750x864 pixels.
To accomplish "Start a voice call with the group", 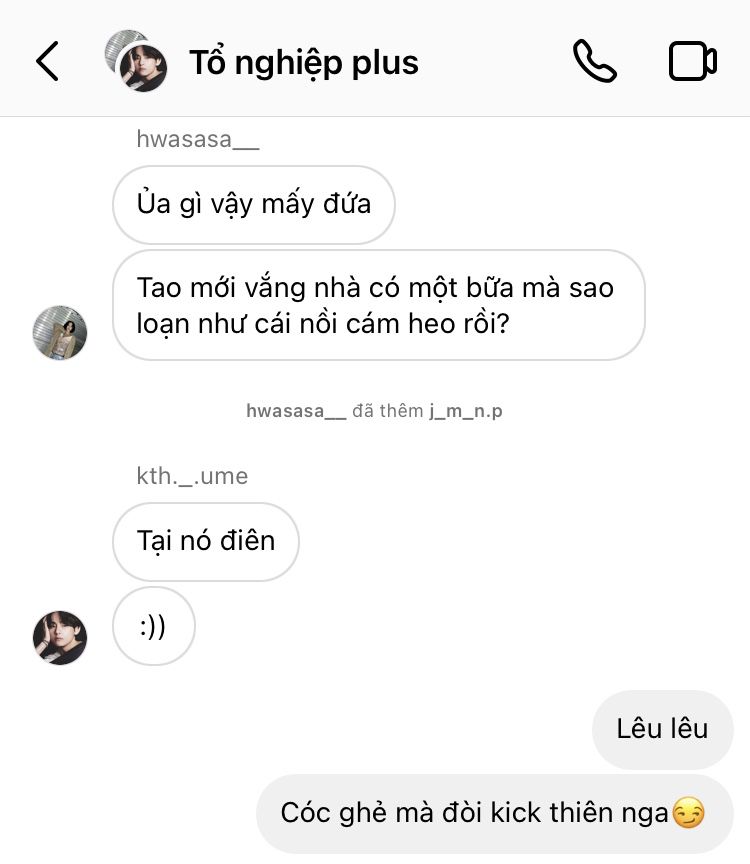I will pos(594,62).
